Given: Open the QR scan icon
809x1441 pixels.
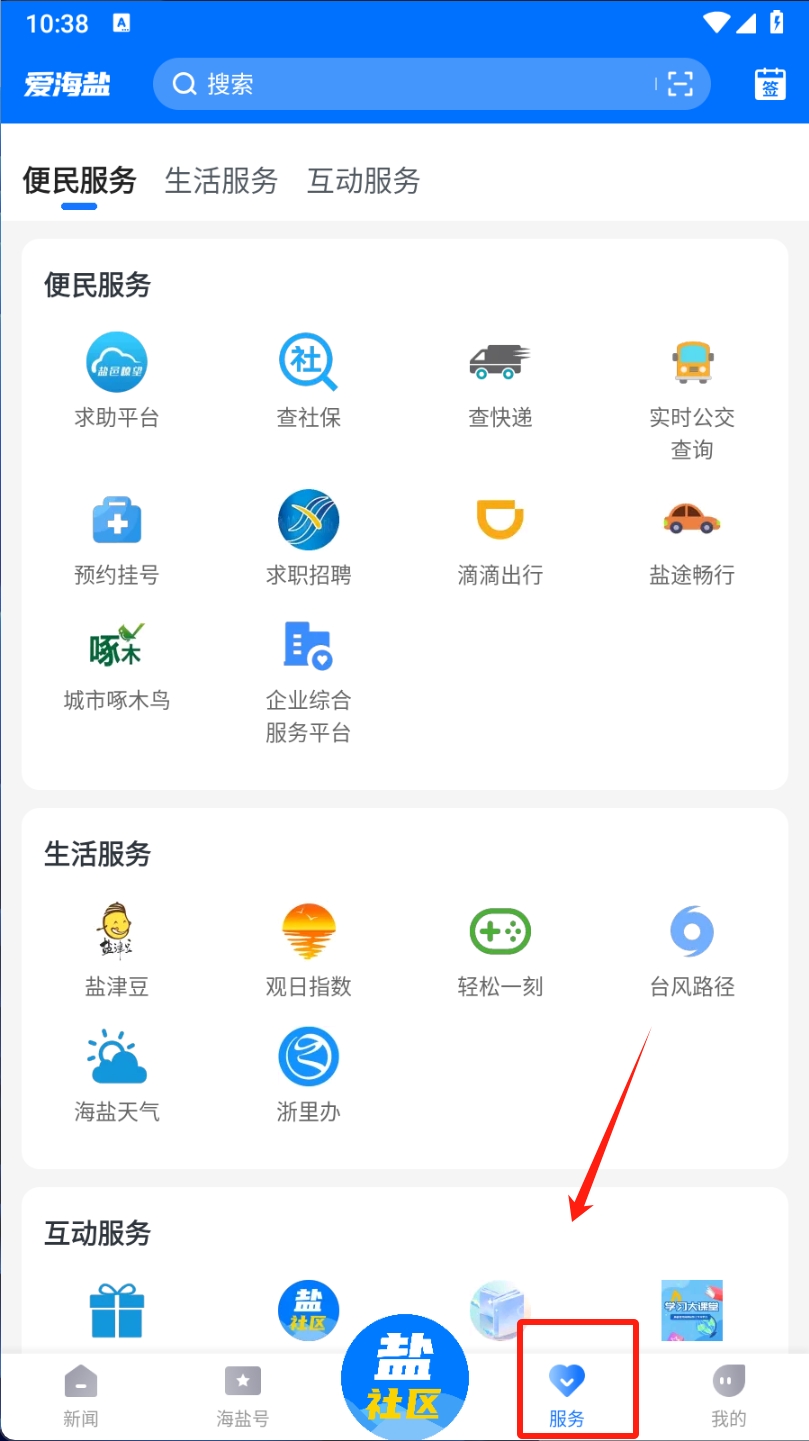Looking at the screenshot, I should tap(680, 84).
